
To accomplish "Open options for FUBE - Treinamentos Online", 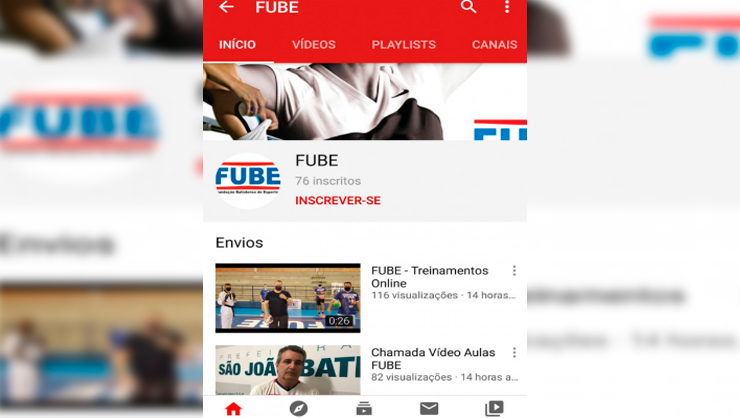I will pyautogui.click(x=515, y=271).
